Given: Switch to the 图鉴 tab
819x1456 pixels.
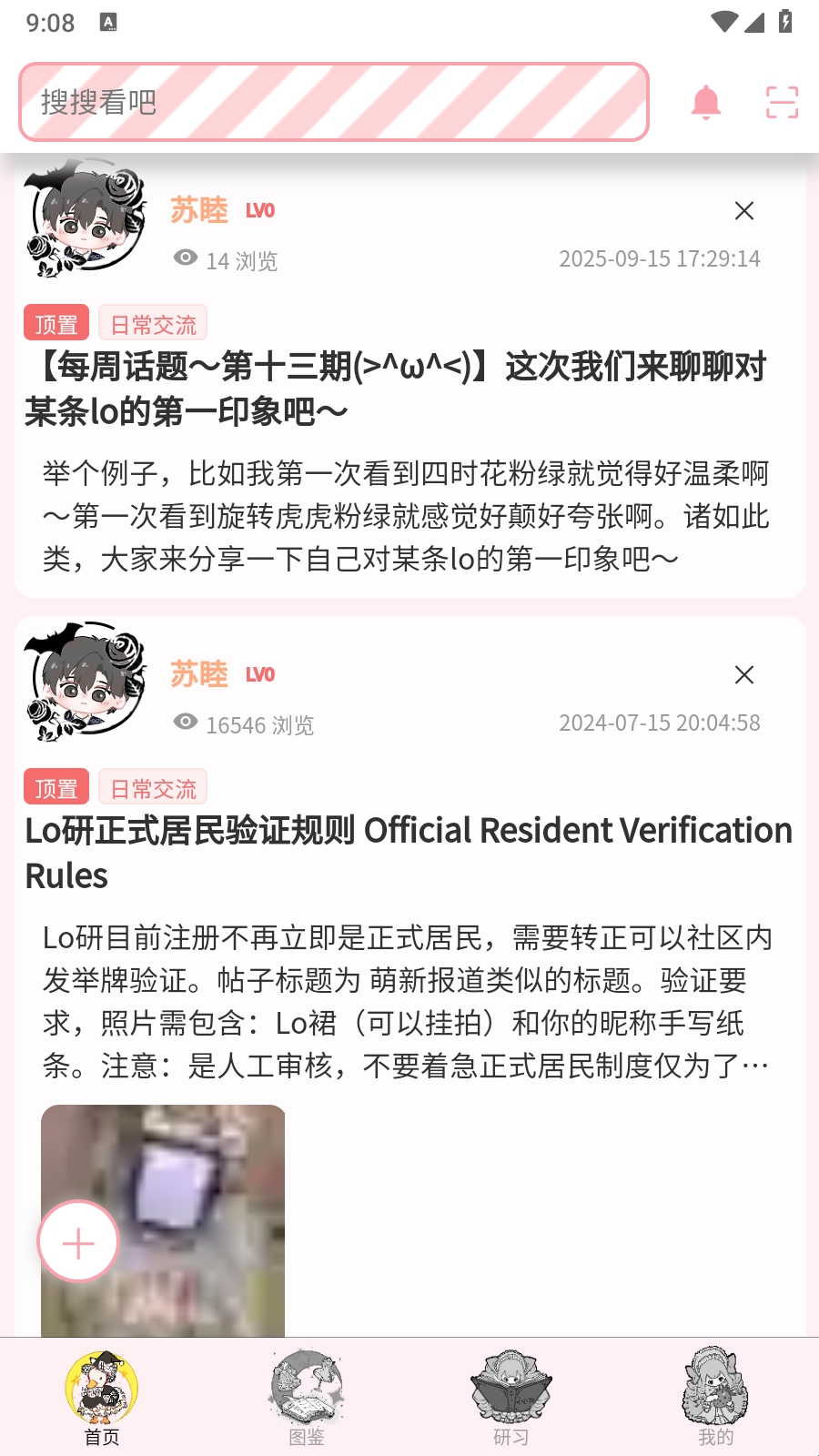Looking at the screenshot, I should pyautogui.click(x=307, y=1398).
